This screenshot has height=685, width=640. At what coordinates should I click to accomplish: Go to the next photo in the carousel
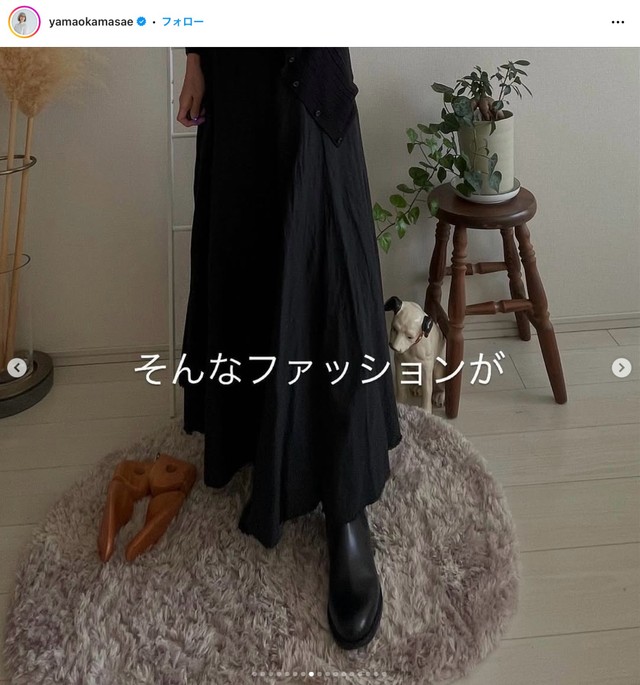(621, 368)
